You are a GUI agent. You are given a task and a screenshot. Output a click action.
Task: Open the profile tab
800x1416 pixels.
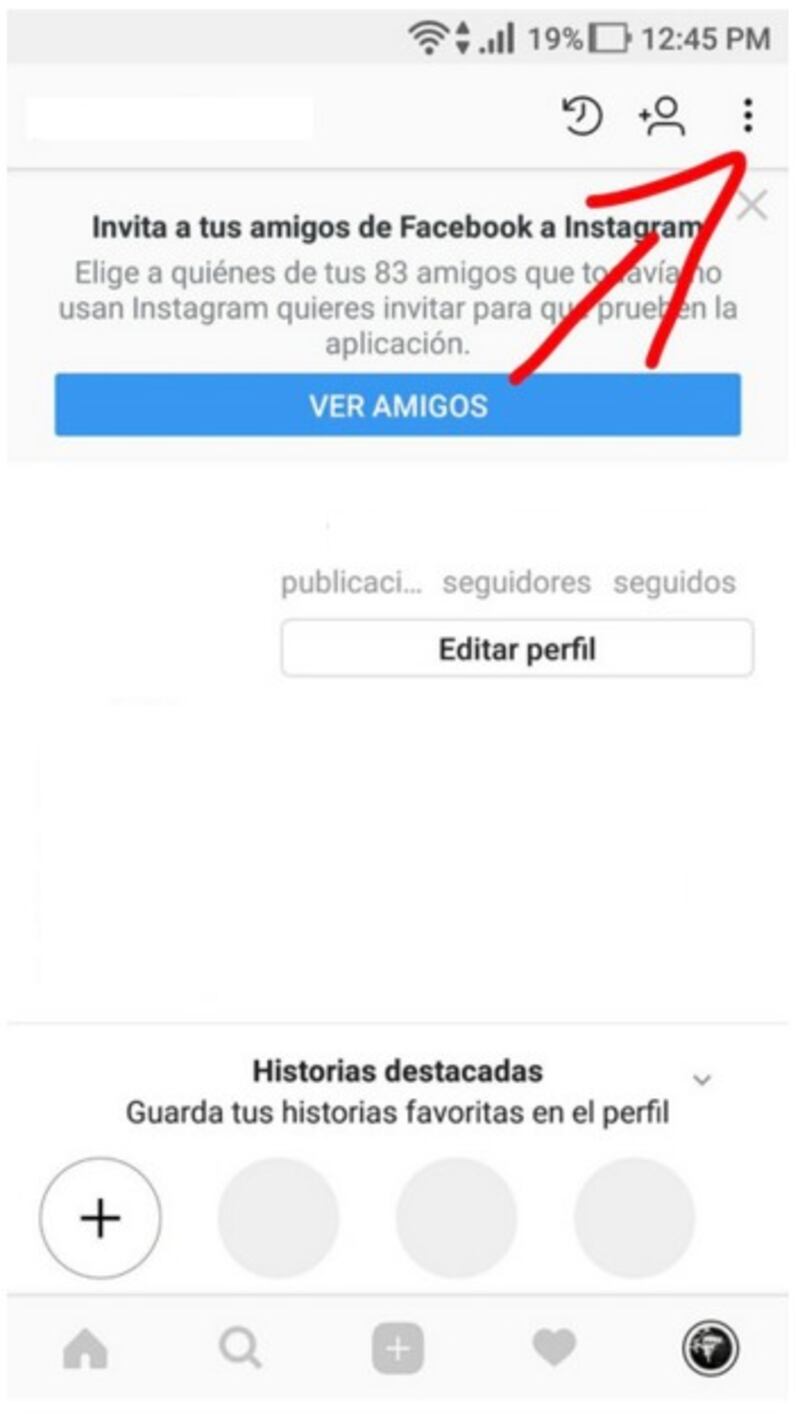tap(710, 1350)
